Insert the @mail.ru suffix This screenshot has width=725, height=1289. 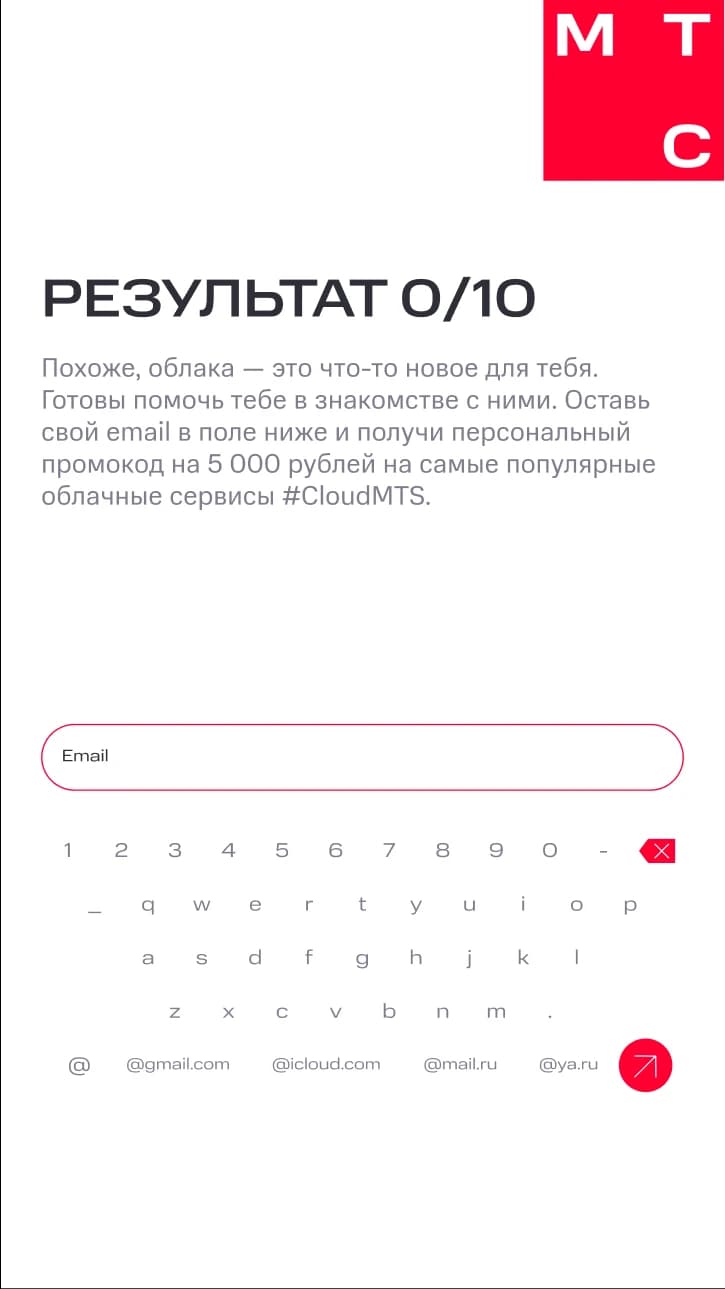460,1065
